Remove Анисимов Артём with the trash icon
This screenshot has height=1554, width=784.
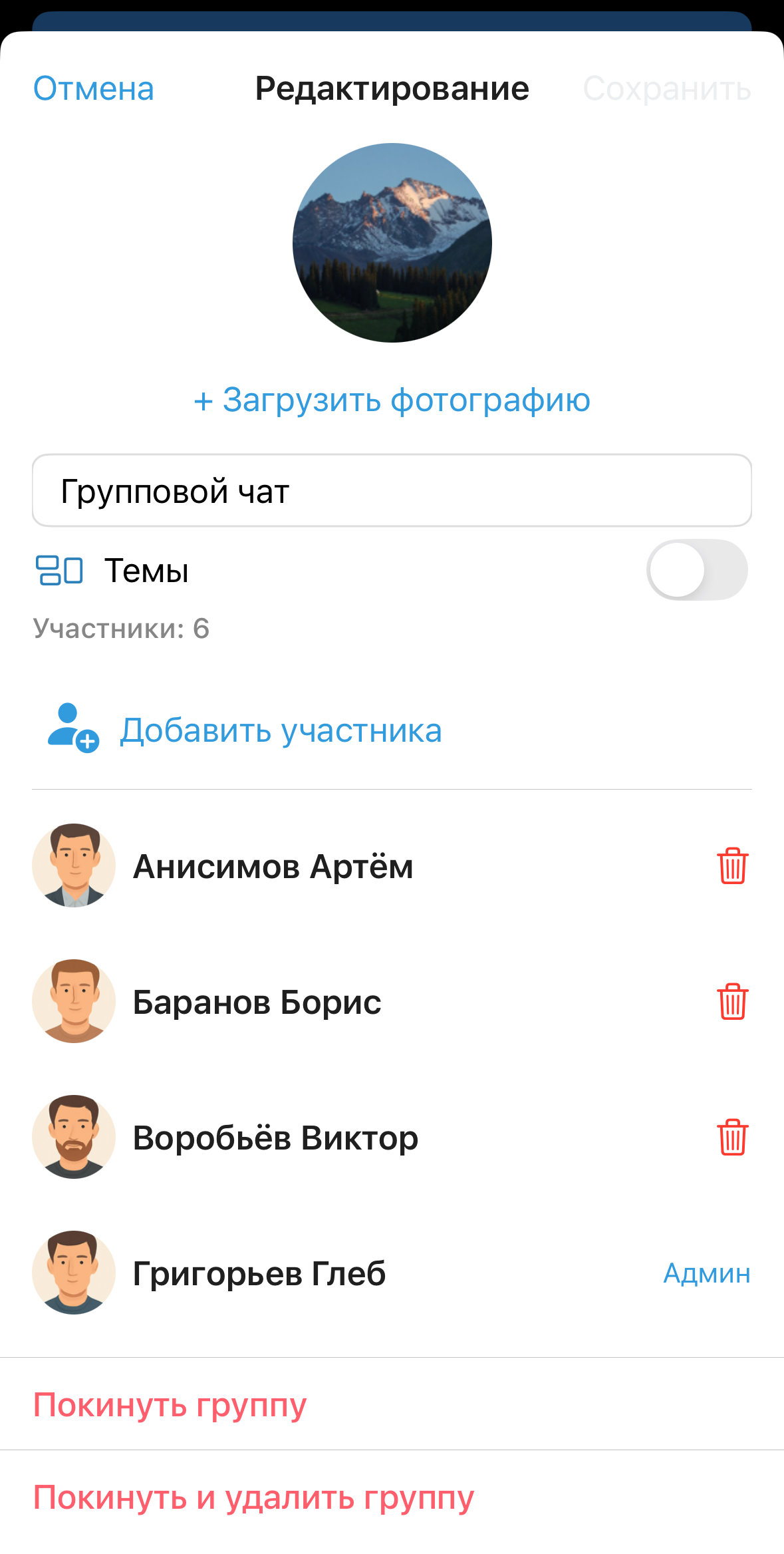point(732,865)
